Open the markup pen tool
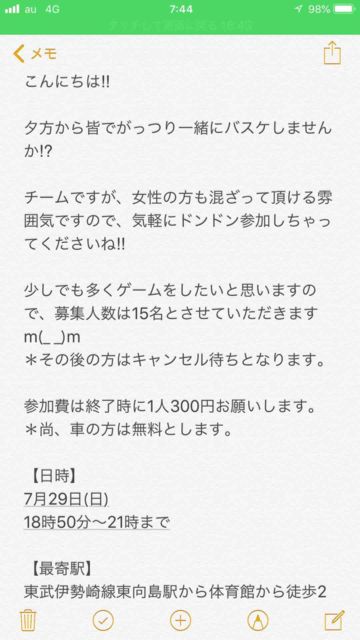 pos(258,621)
